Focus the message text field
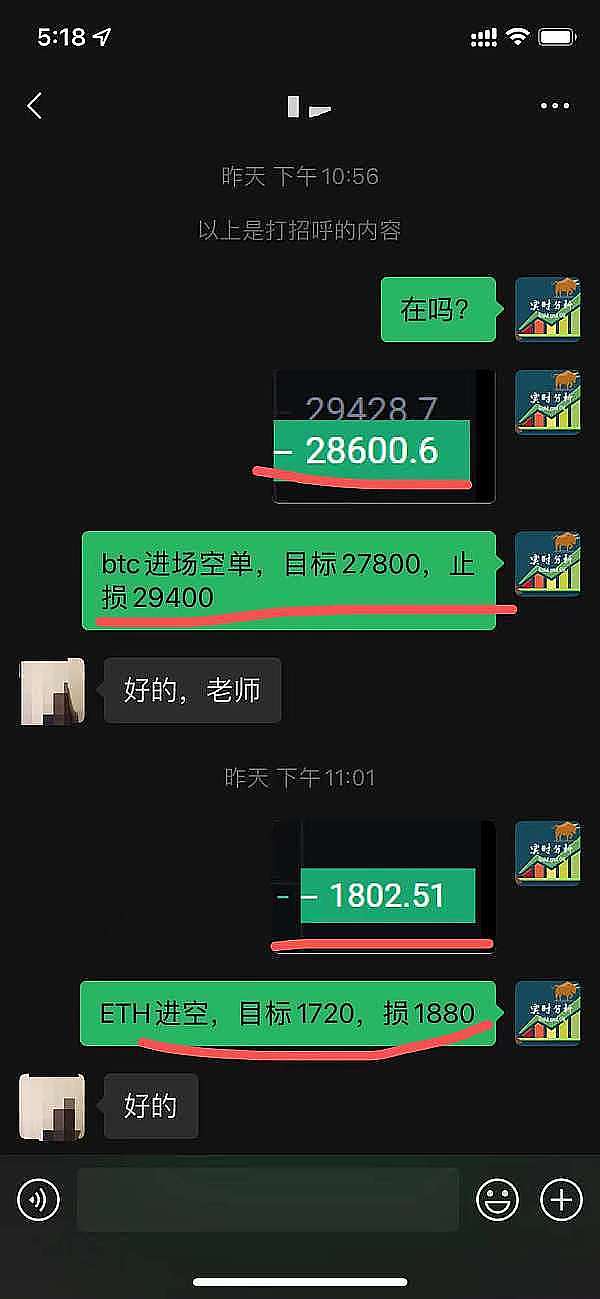The image size is (600, 1299). [x=268, y=1199]
